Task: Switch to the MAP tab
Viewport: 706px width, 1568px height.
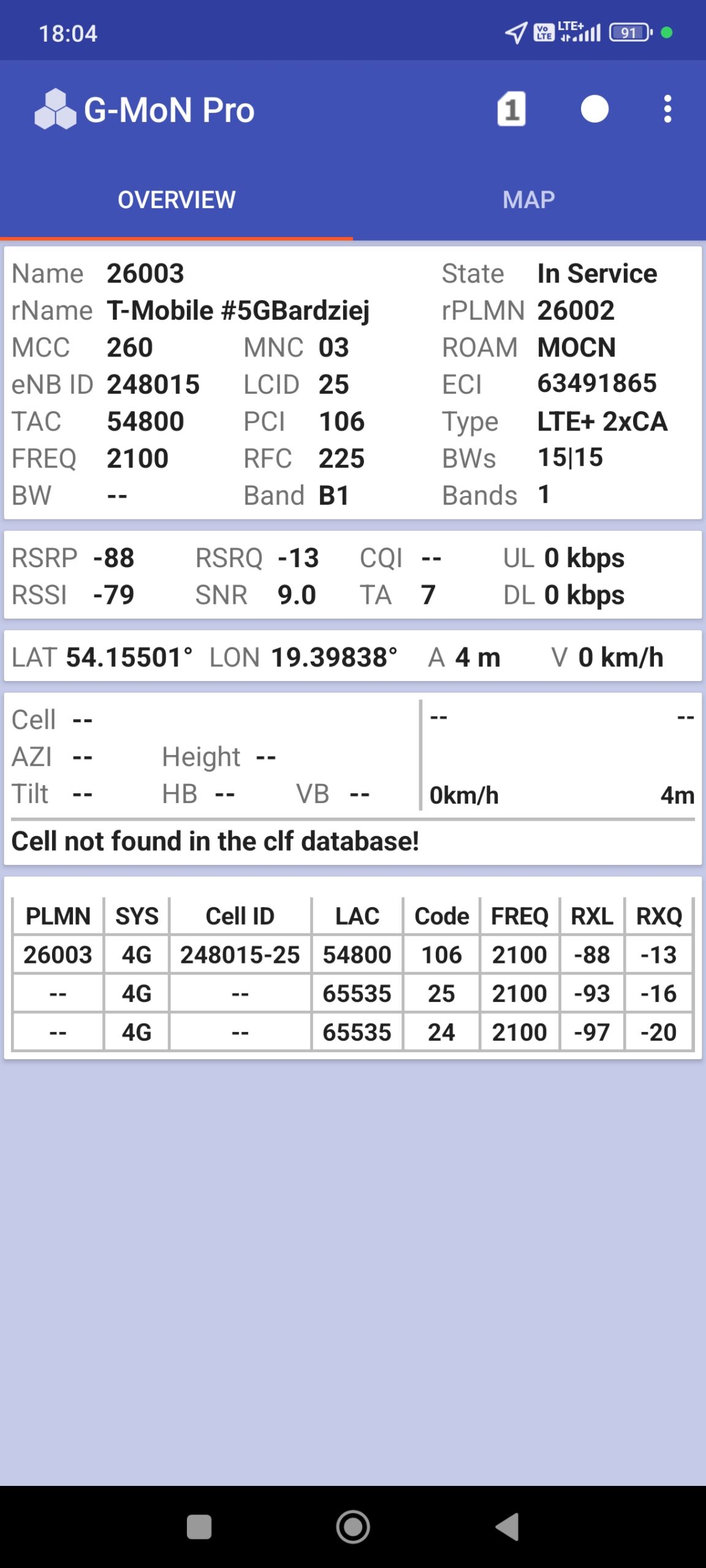Action: coord(528,200)
